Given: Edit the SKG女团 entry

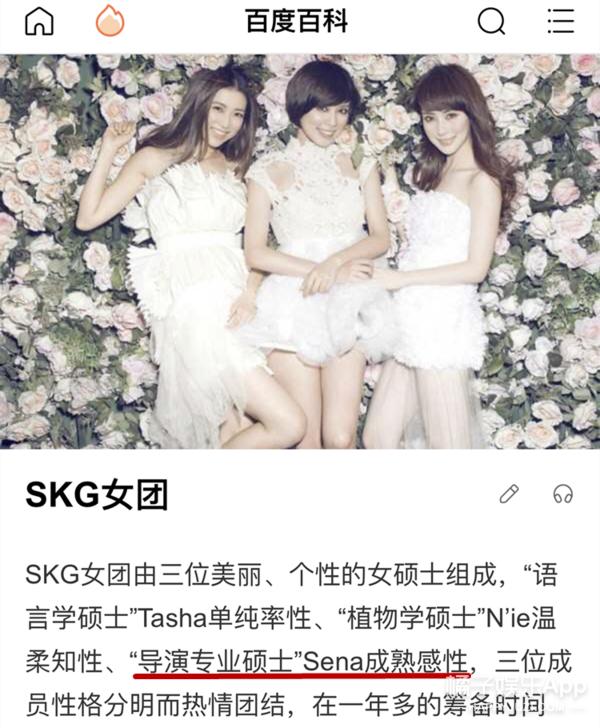Looking at the screenshot, I should point(509,493).
